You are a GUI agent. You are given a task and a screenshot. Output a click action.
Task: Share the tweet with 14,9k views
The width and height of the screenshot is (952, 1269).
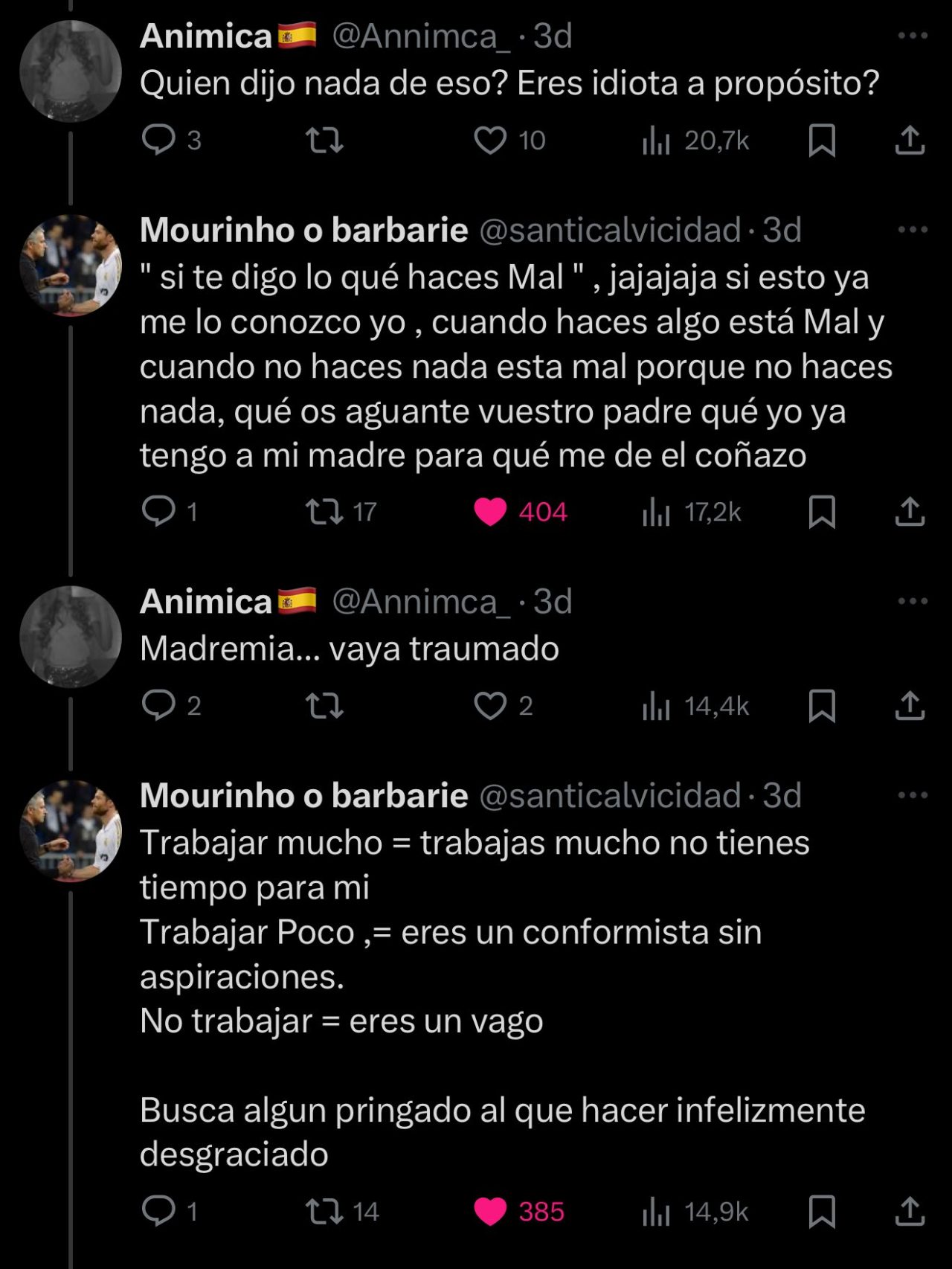pos(909,1211)
